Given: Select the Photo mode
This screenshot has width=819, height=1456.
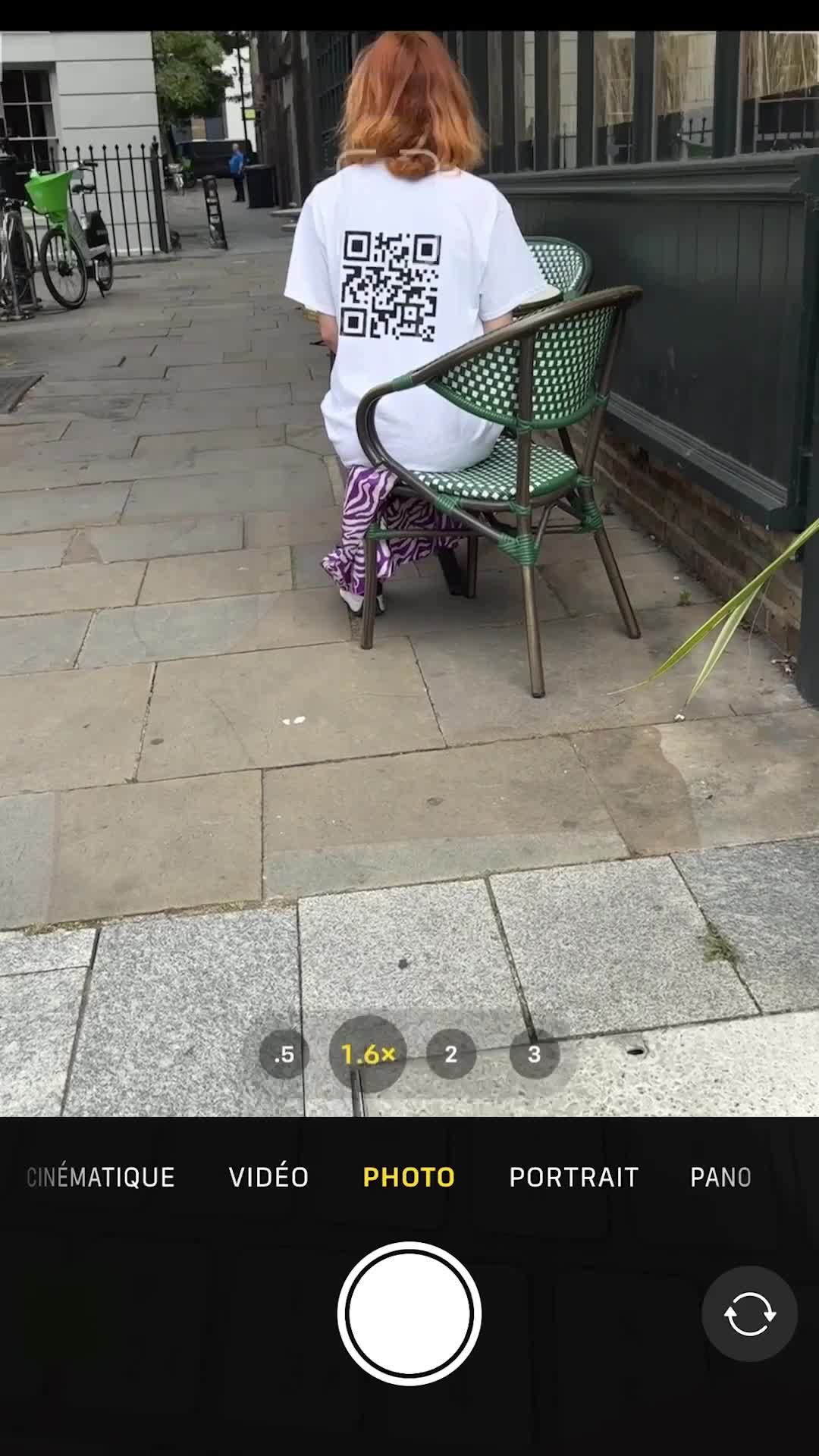Looking at the screenshot, I should (x=409, y=1177).
